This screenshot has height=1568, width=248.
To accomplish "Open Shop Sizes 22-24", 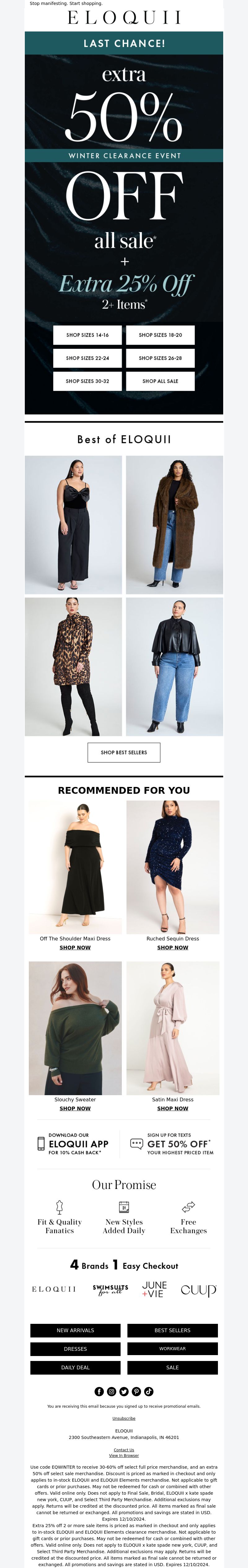I will coord(88,358).
